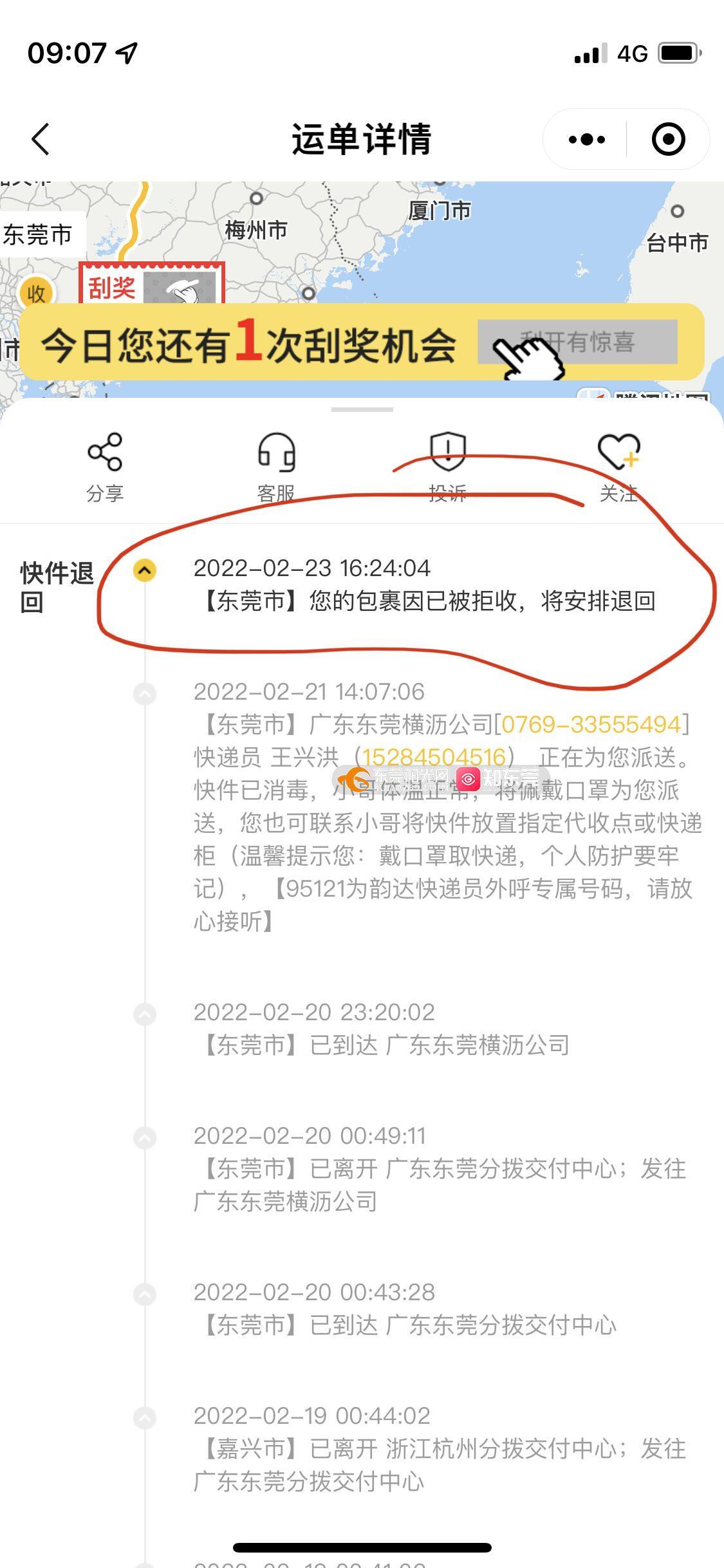Close the mini program via circle button

pyautogui.click(x=668, y=139)
